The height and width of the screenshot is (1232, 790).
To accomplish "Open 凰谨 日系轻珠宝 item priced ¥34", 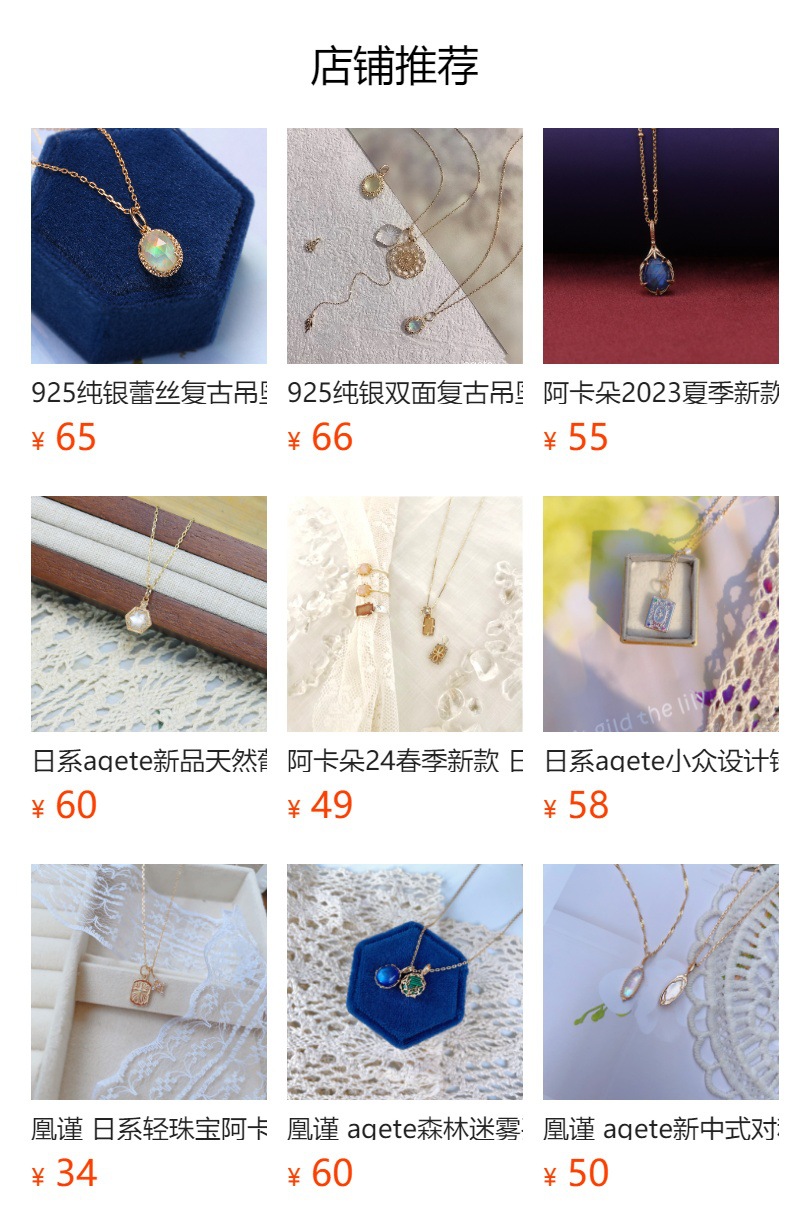I will 149,982.
